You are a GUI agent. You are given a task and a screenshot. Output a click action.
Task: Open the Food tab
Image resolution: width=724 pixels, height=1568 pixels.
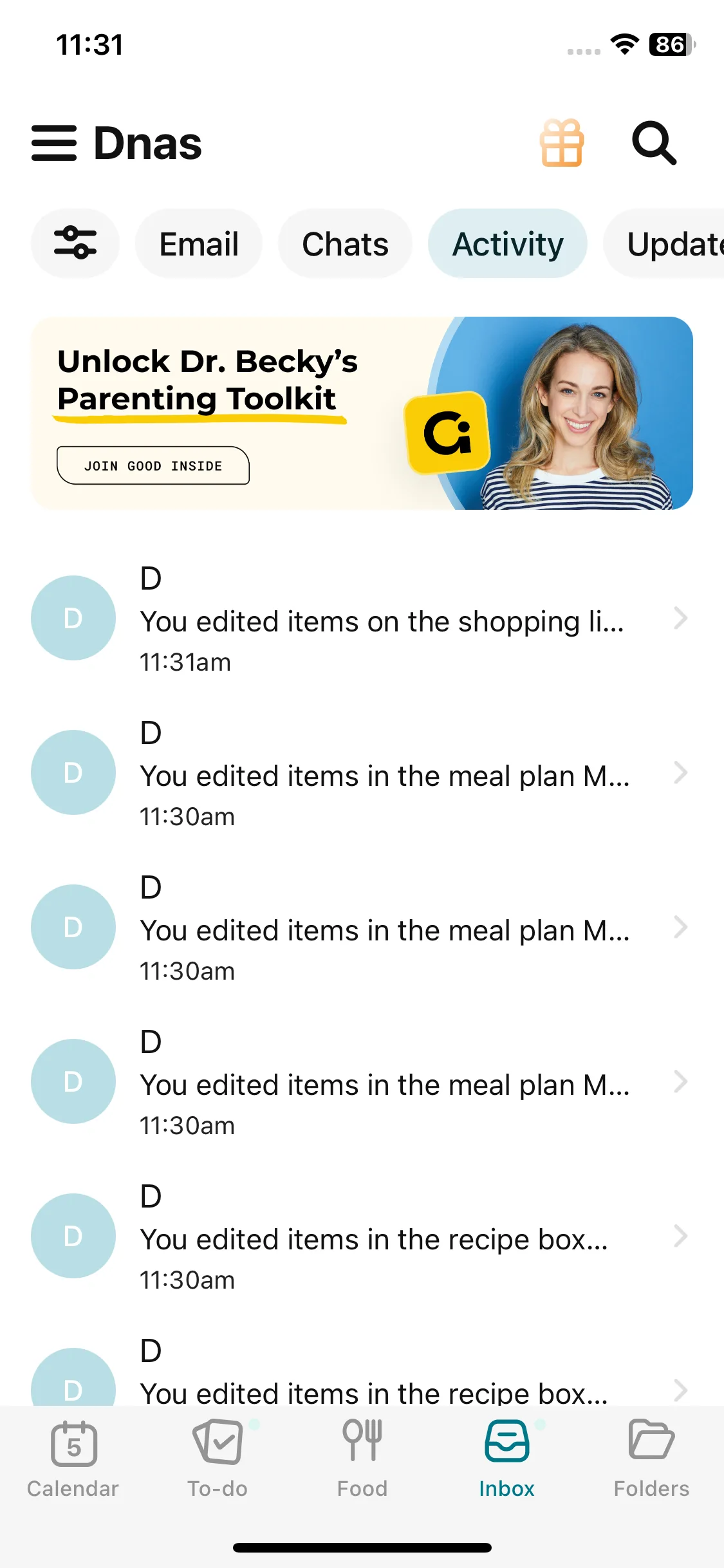pyautogui.click(x=362, y=1458)
